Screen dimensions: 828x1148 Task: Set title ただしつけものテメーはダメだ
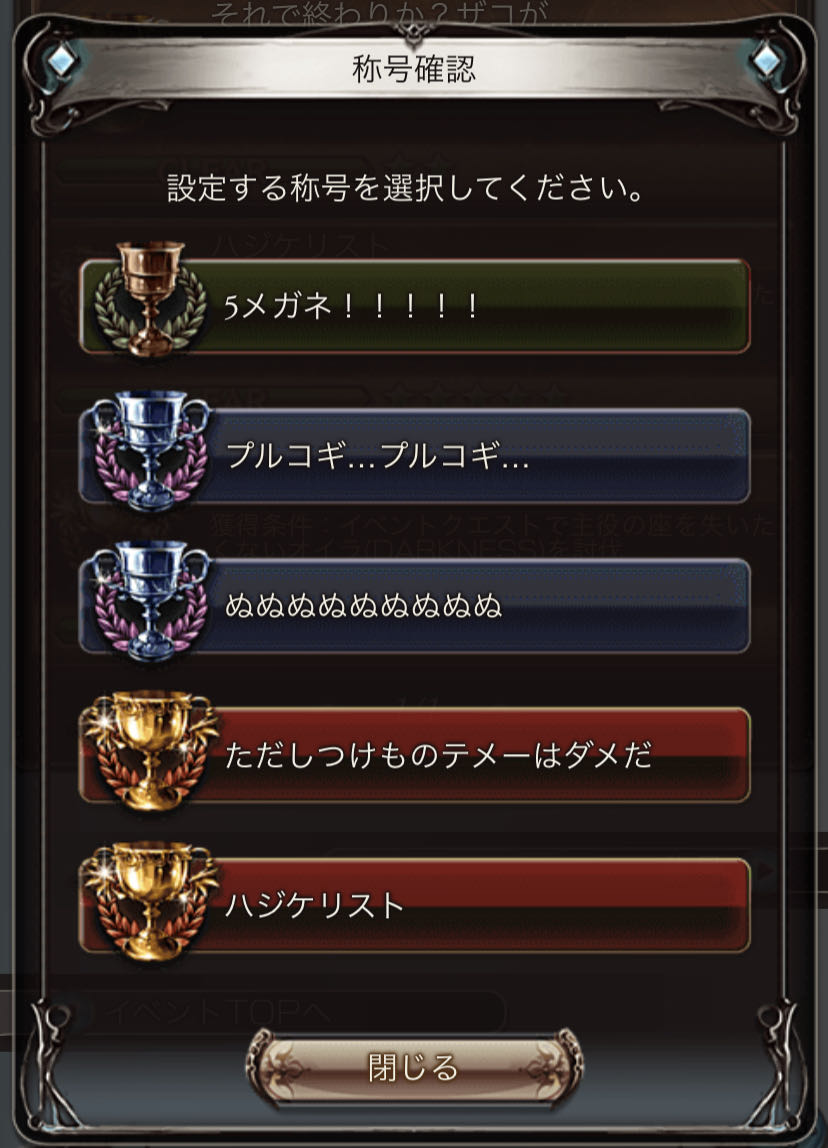[x=414, y=755]
